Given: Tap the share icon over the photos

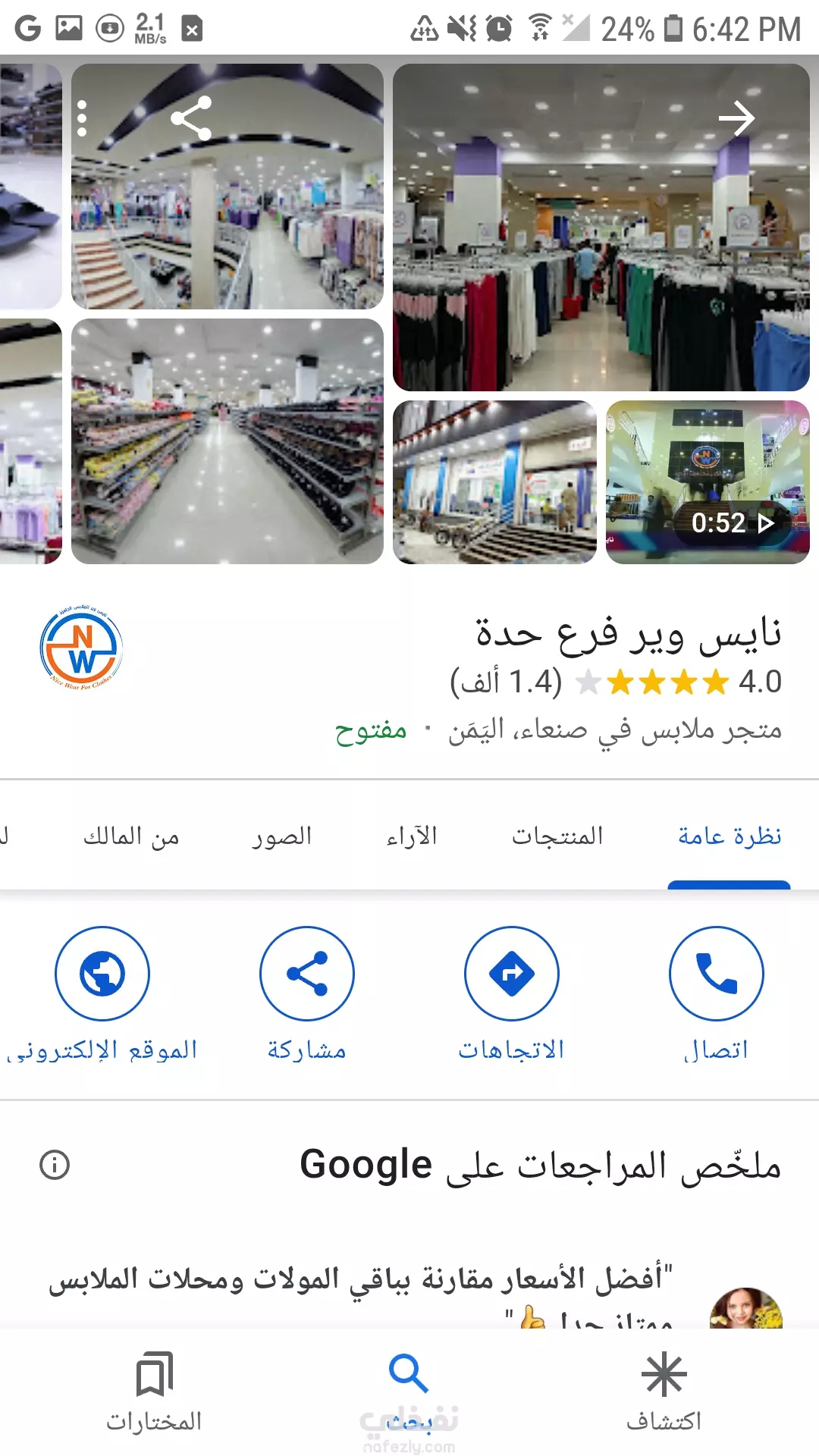Looking at the screenshot, I should [191, 118].
